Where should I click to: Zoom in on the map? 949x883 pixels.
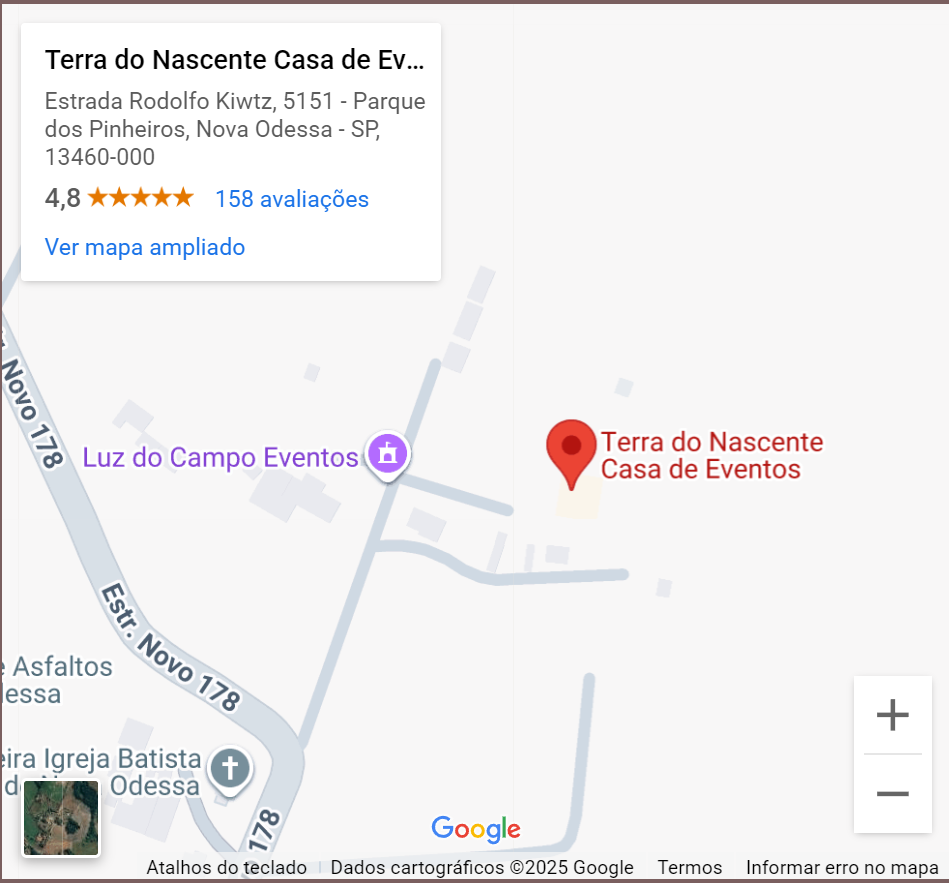point(892,715)
